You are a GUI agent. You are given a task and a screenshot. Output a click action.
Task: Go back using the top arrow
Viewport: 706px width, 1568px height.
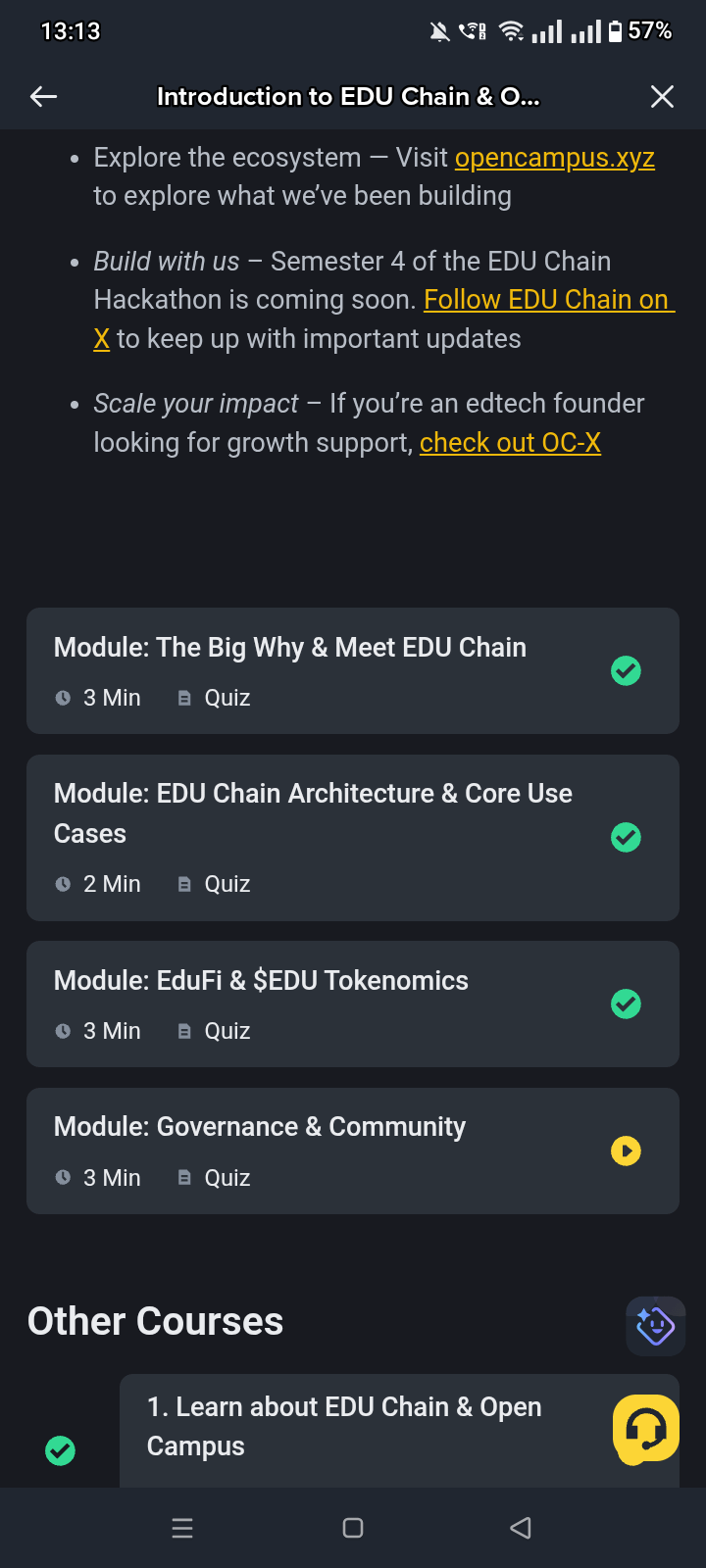tap(44, 96)
